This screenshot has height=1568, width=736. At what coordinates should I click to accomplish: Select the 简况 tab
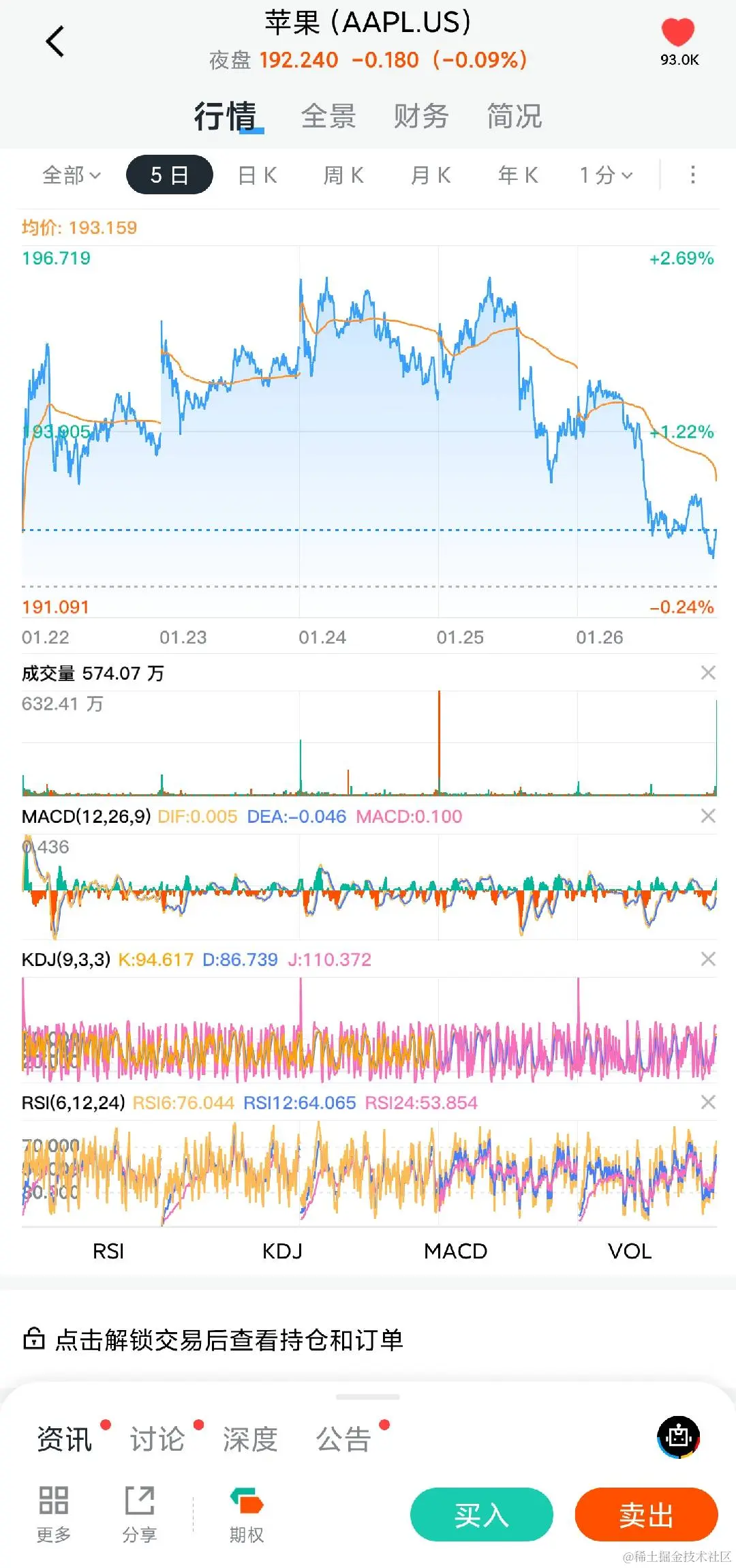point(515,116)
